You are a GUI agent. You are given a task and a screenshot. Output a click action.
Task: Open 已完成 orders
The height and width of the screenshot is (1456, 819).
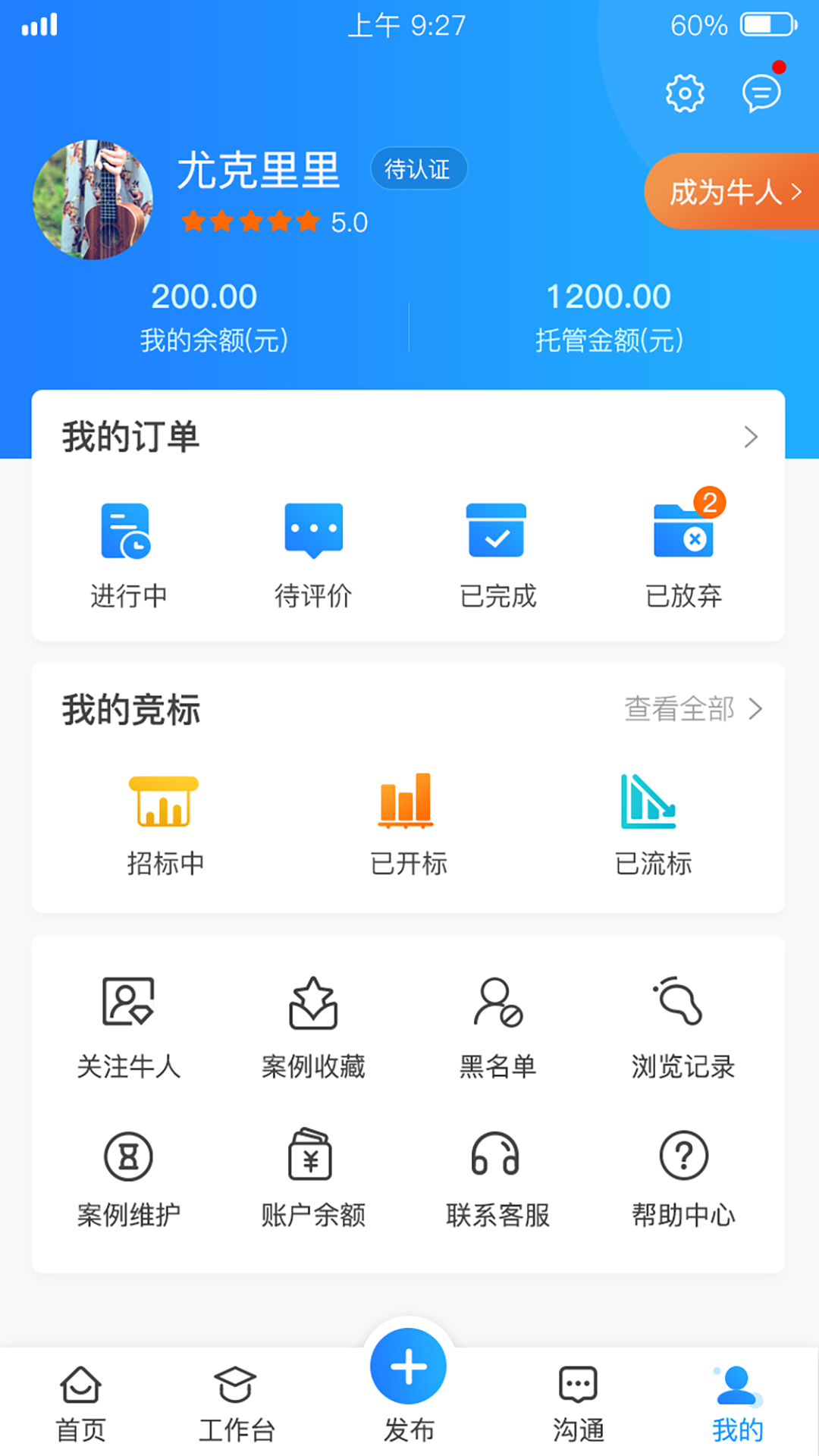click(497, 555)
